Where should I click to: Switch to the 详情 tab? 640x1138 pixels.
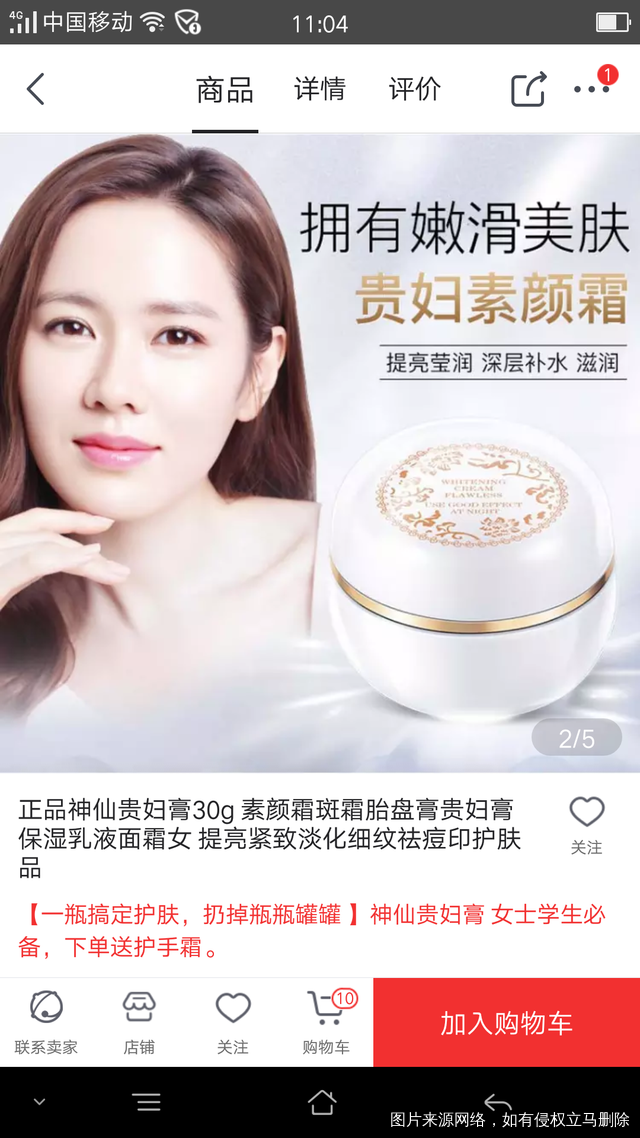tap(320, 89)
